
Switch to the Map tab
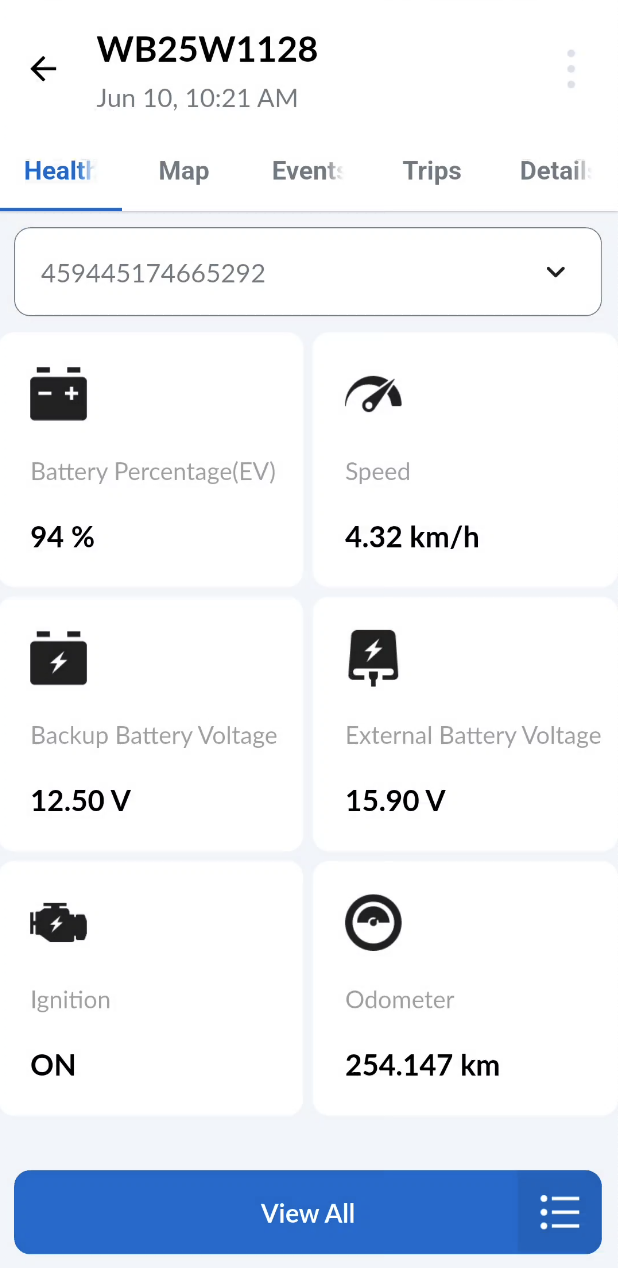click(183, 171)
